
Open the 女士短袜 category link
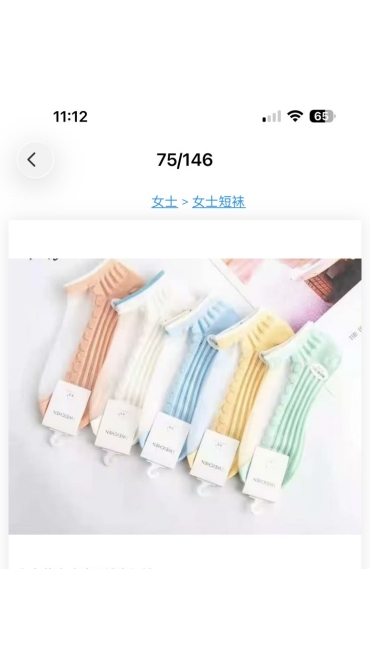point(219,202)
